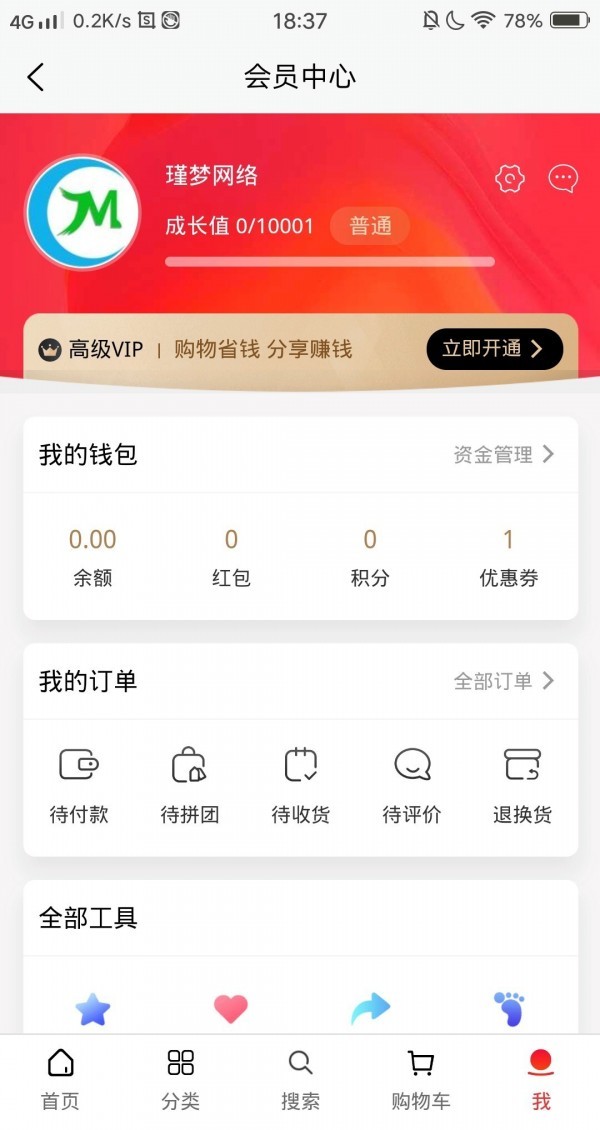600x1130 pixels.
Task: Switch to the 首页 tab
Action: point(60,1079)
